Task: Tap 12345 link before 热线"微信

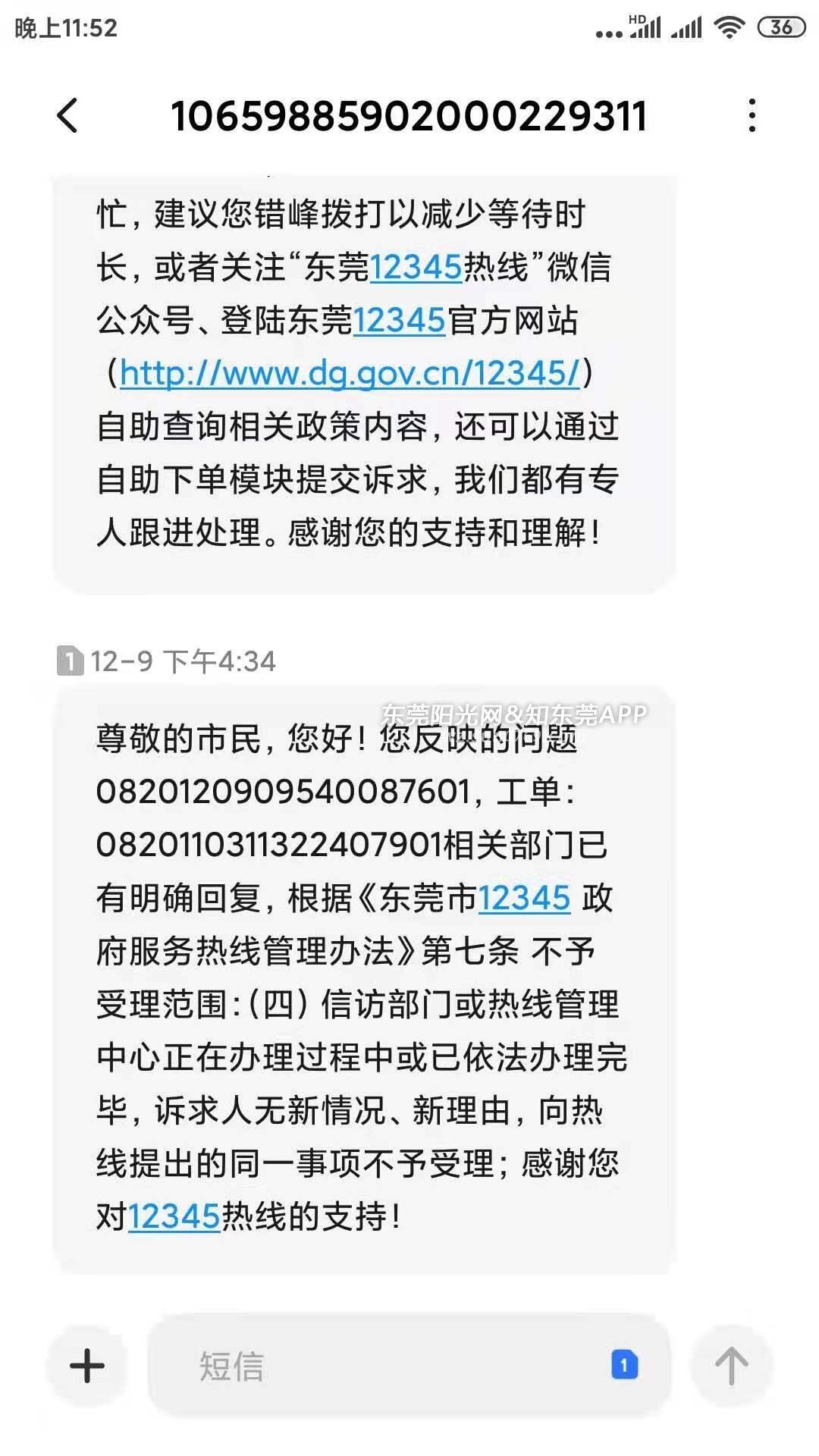Action: coord(416,268)
